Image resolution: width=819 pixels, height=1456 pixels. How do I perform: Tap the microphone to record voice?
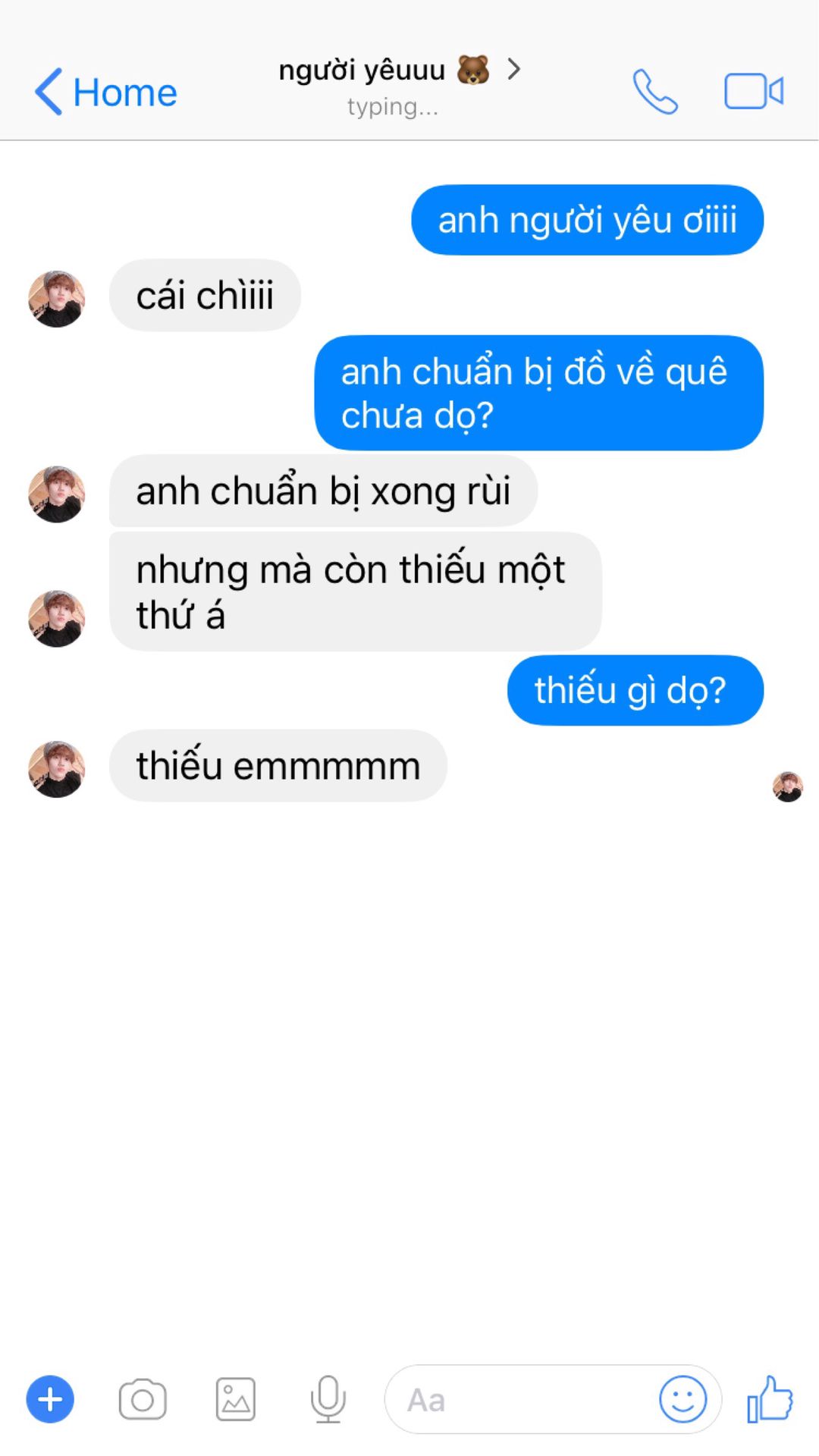point(328,1399)
